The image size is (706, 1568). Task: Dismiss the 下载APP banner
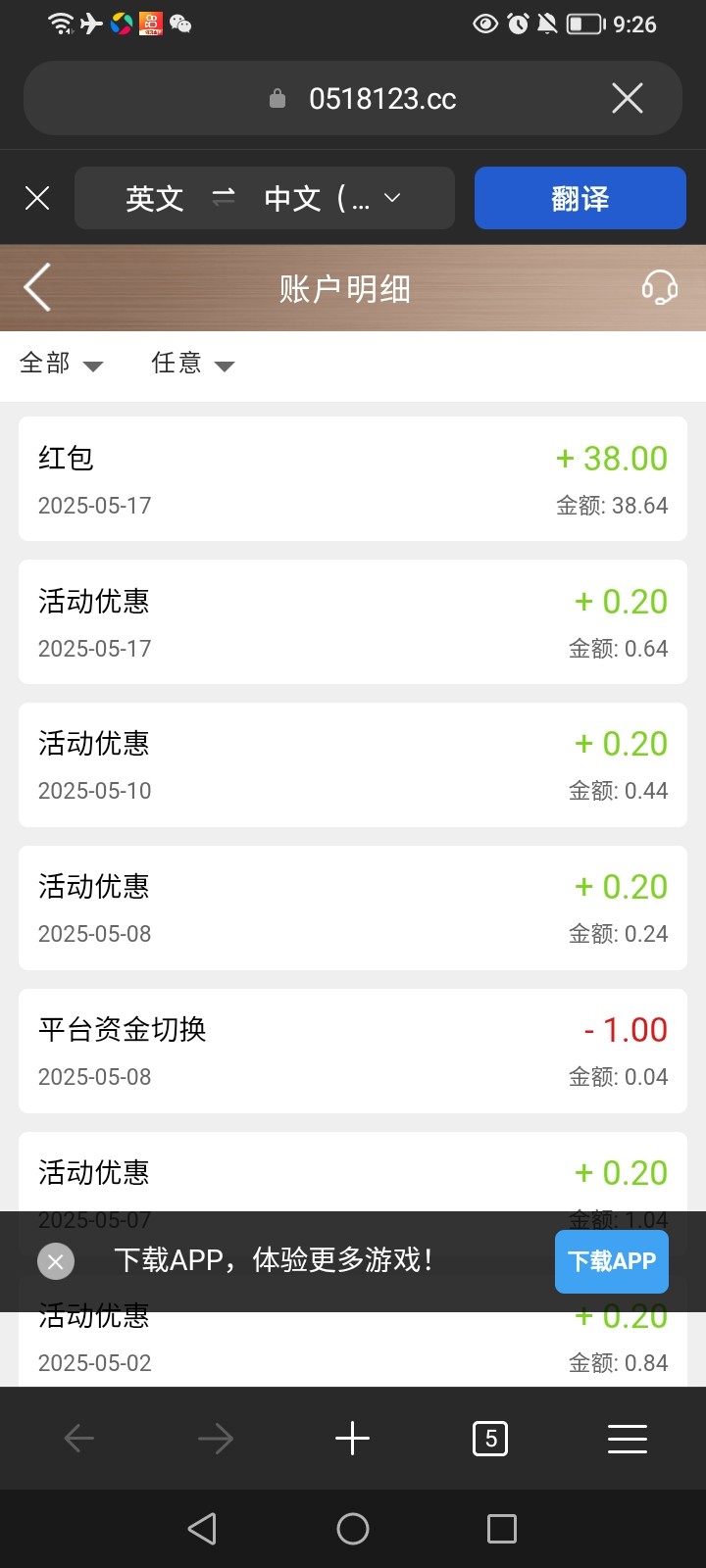pyautogui.click(x=56, y=1261)
